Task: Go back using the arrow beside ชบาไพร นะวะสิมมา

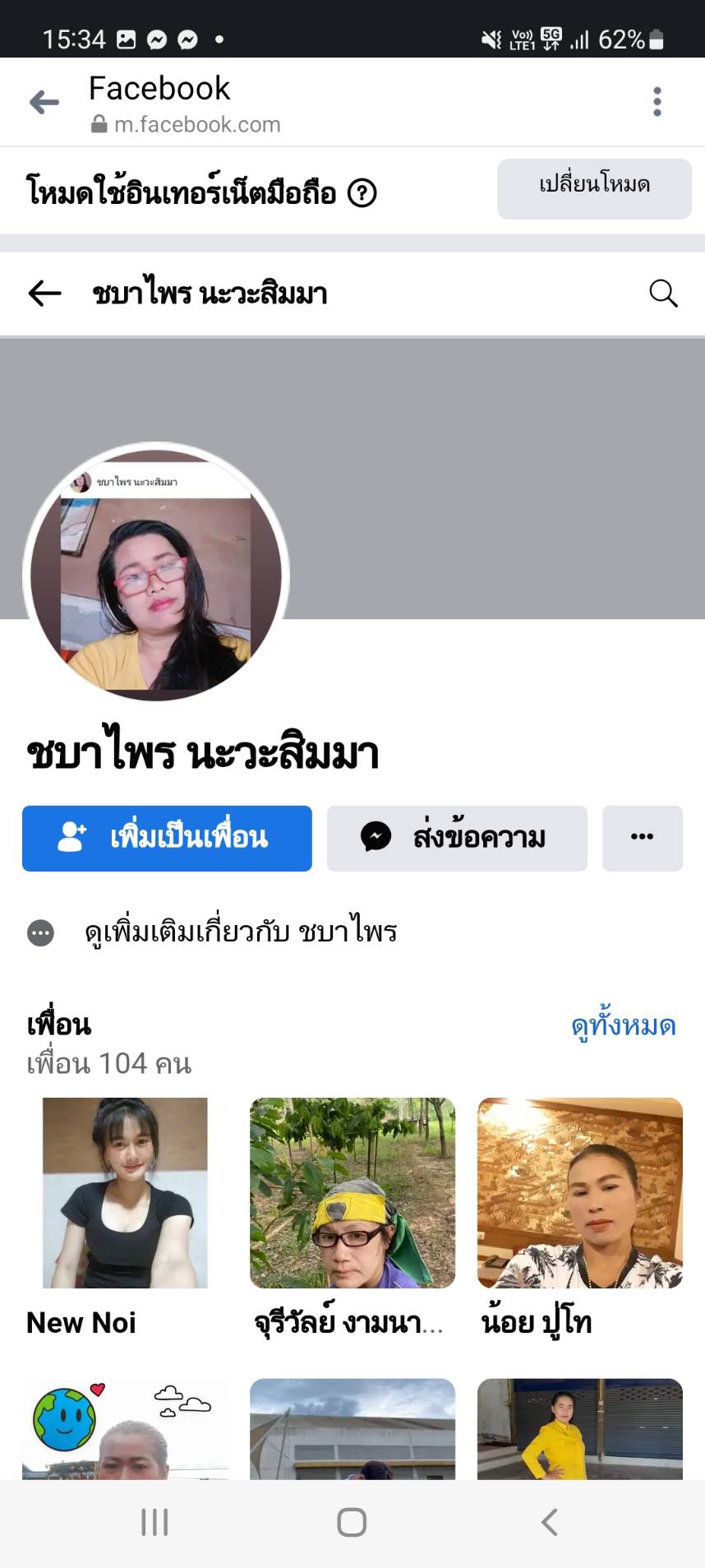Action: (45, 293)
